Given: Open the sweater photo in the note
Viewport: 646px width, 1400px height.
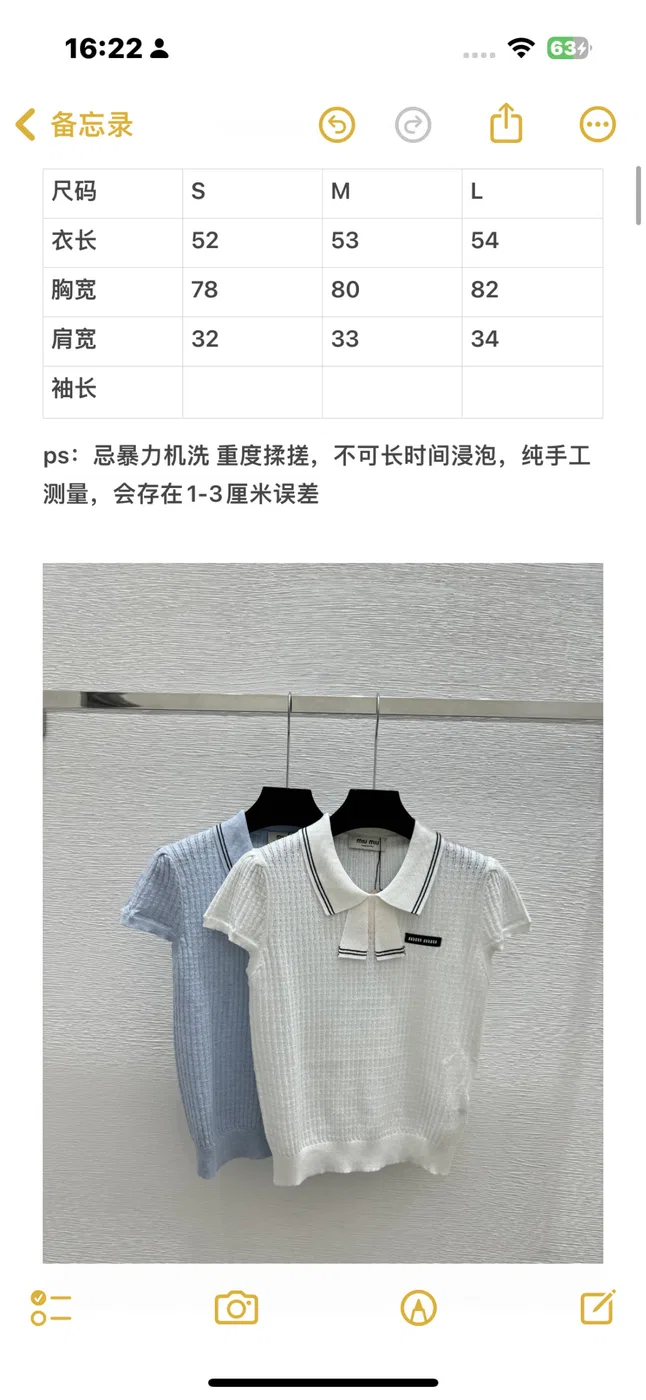Looking at the screenshot, I should (323, 913).
